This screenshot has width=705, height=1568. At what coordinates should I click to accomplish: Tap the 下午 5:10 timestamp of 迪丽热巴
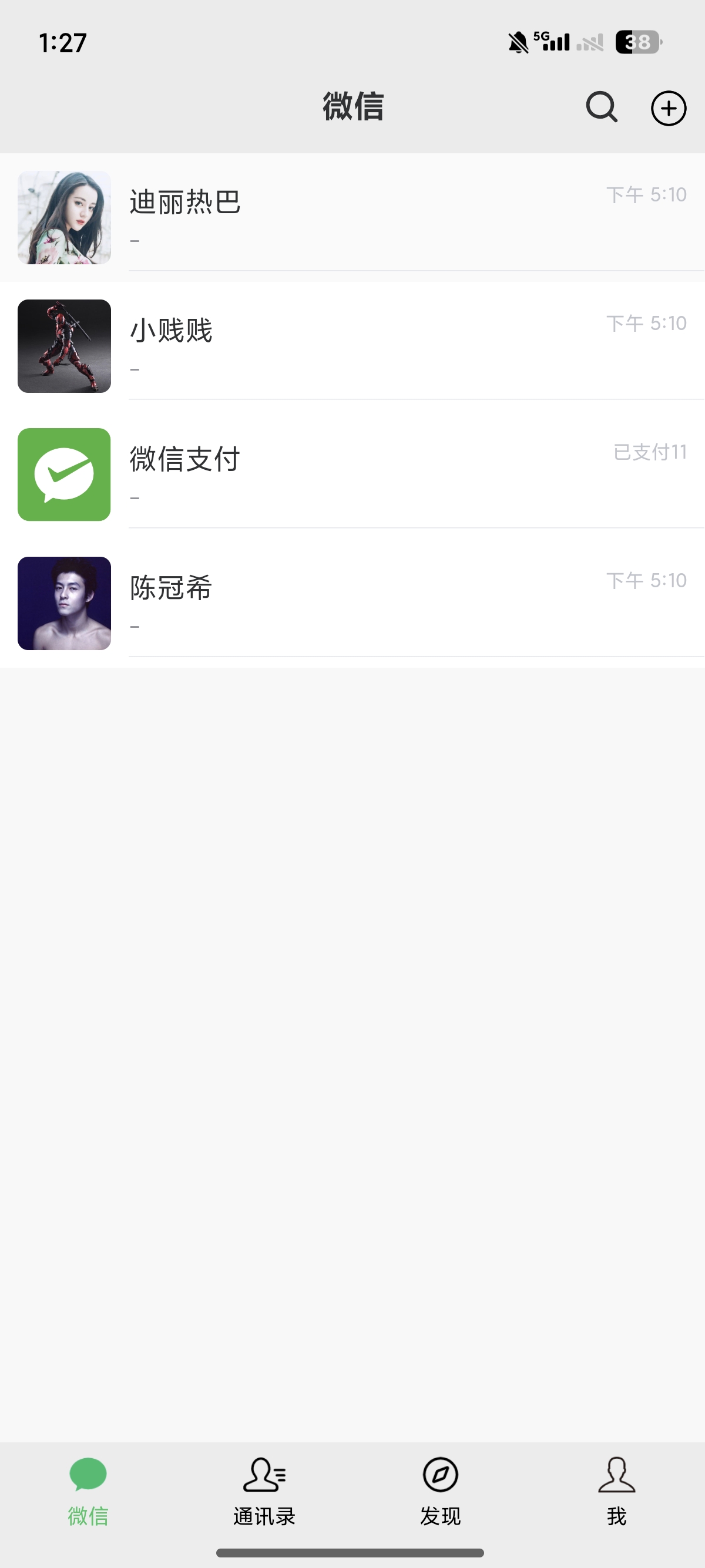(647, 194)
